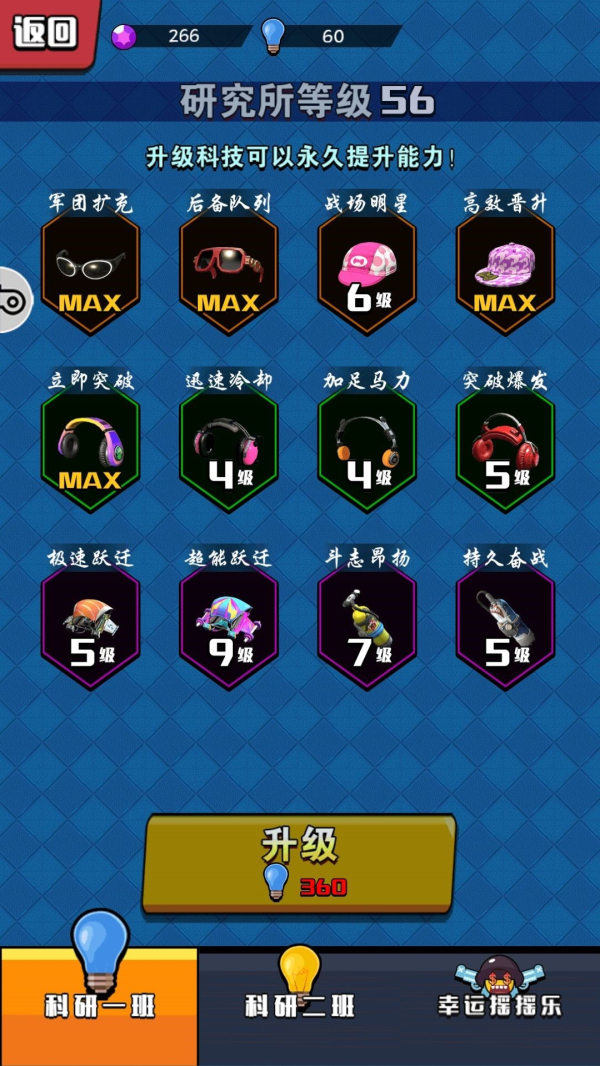
Task: Choose the 突破爆发 level 5 tech
Action: tap(504, 450)
